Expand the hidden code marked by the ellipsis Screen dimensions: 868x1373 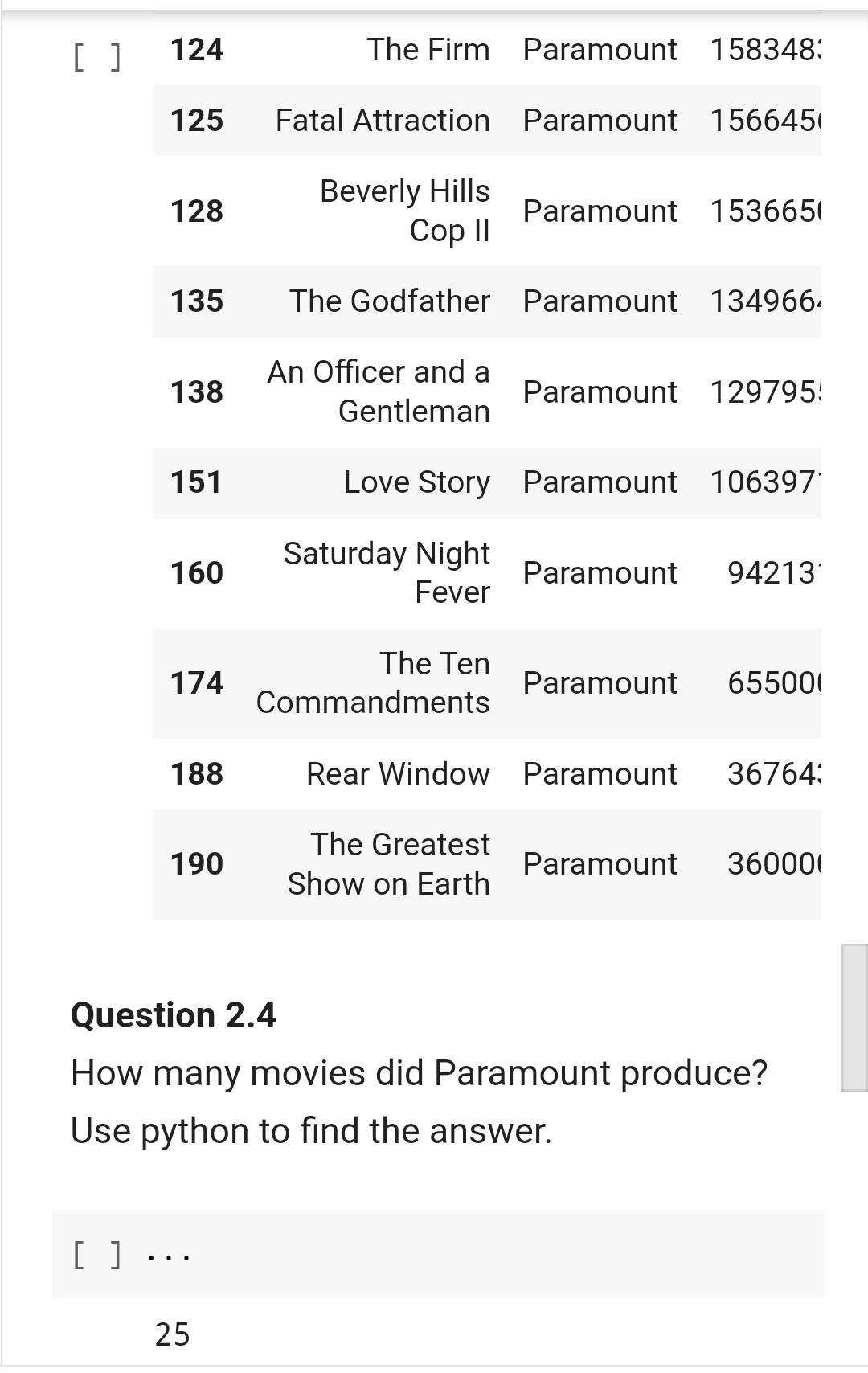pos(169,1256)
